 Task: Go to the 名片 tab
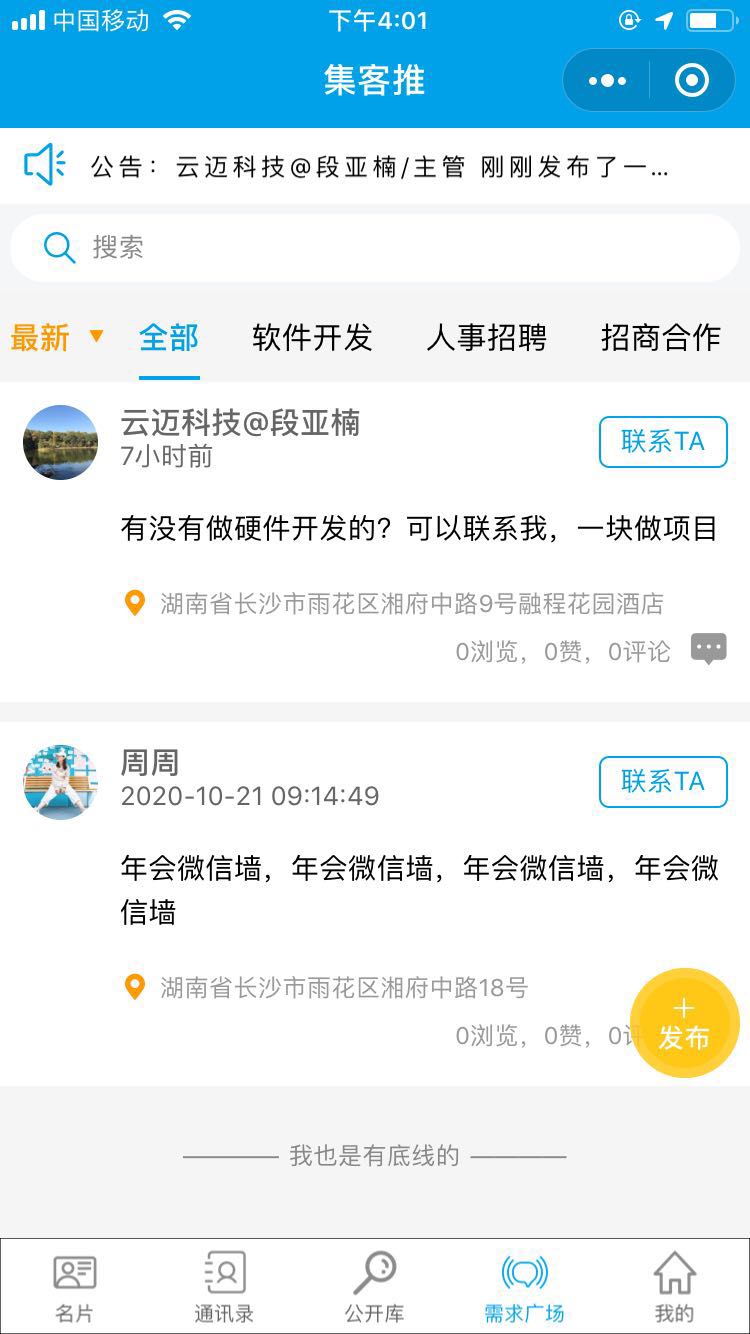(75, 1286)
